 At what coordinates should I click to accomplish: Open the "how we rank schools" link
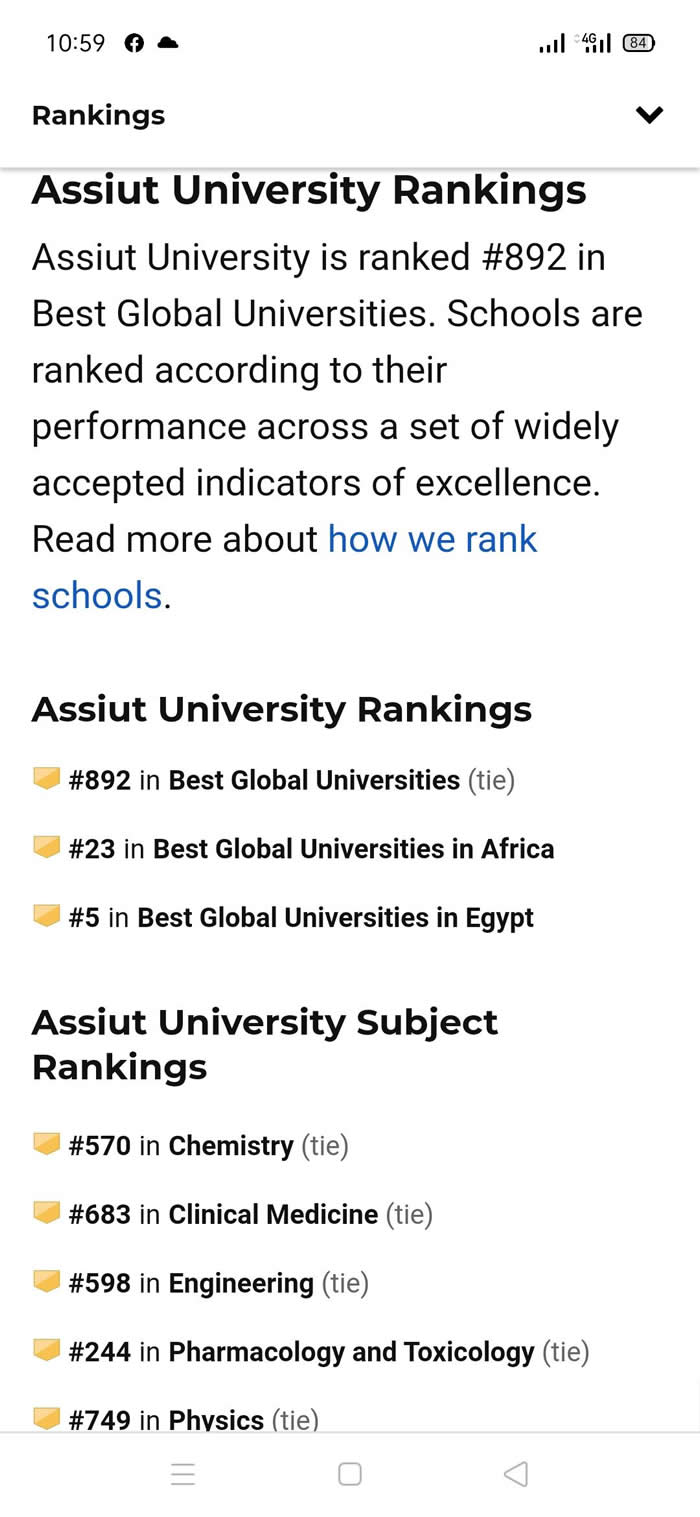click(432, 540)
